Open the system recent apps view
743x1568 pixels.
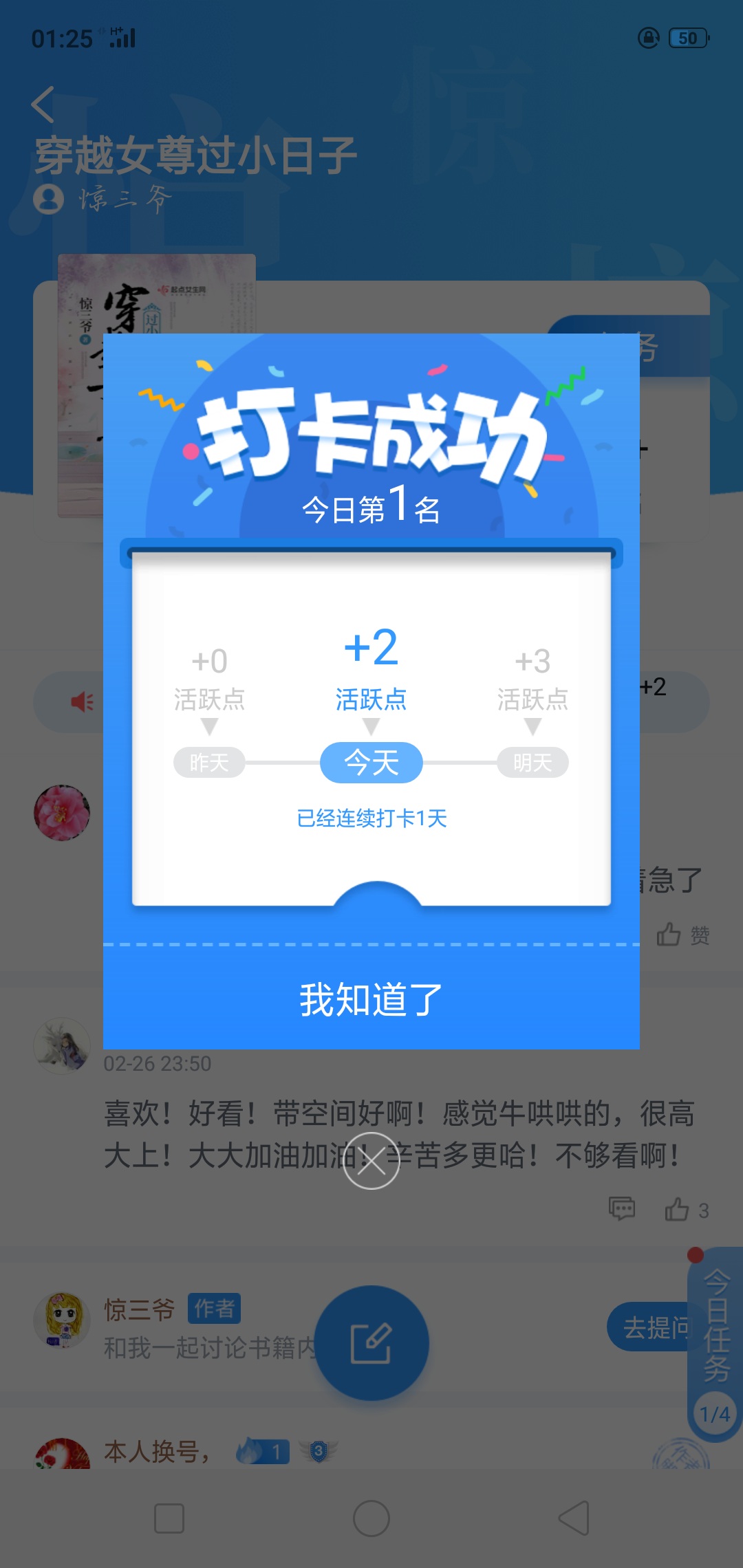coord(169,1518)
